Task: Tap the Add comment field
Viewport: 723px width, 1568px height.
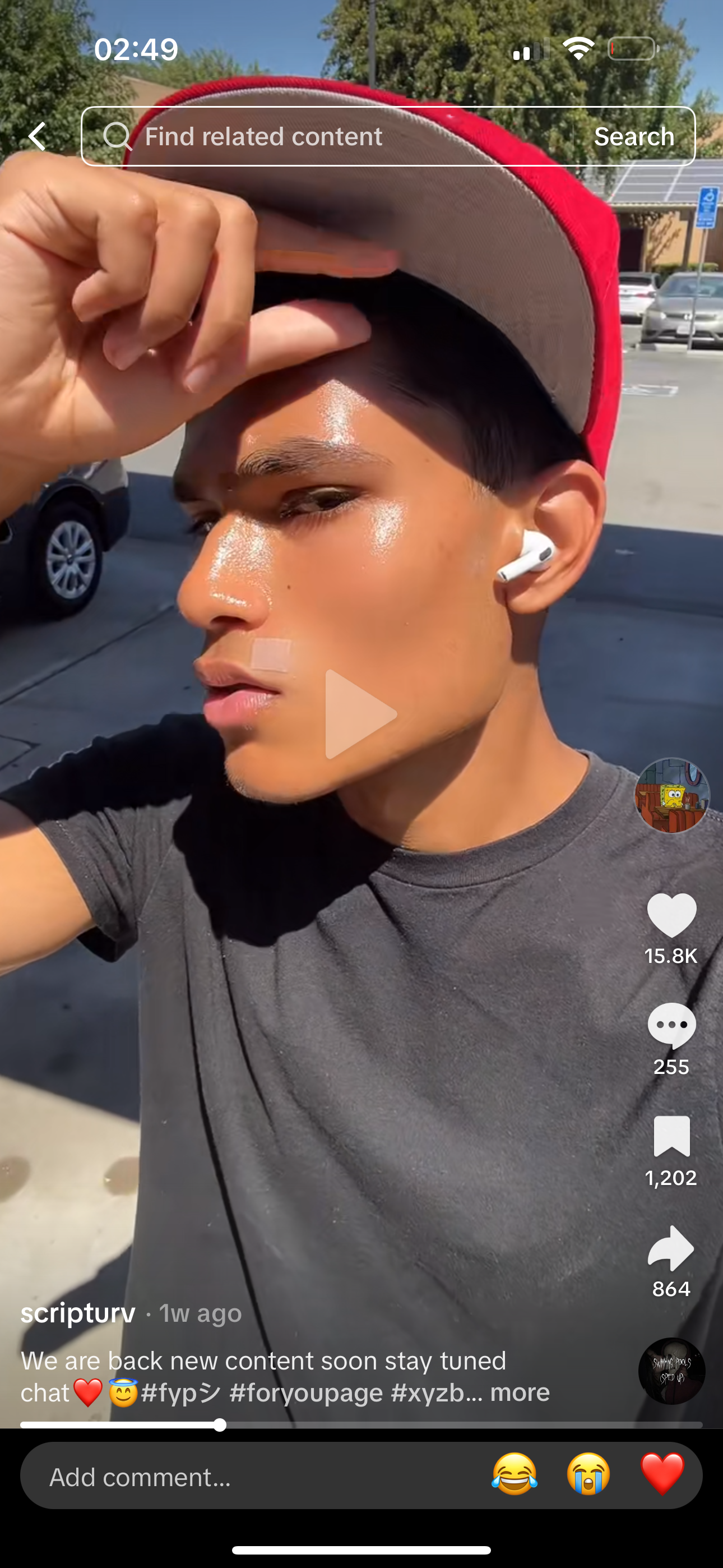Action: [x=243, y=1477]
